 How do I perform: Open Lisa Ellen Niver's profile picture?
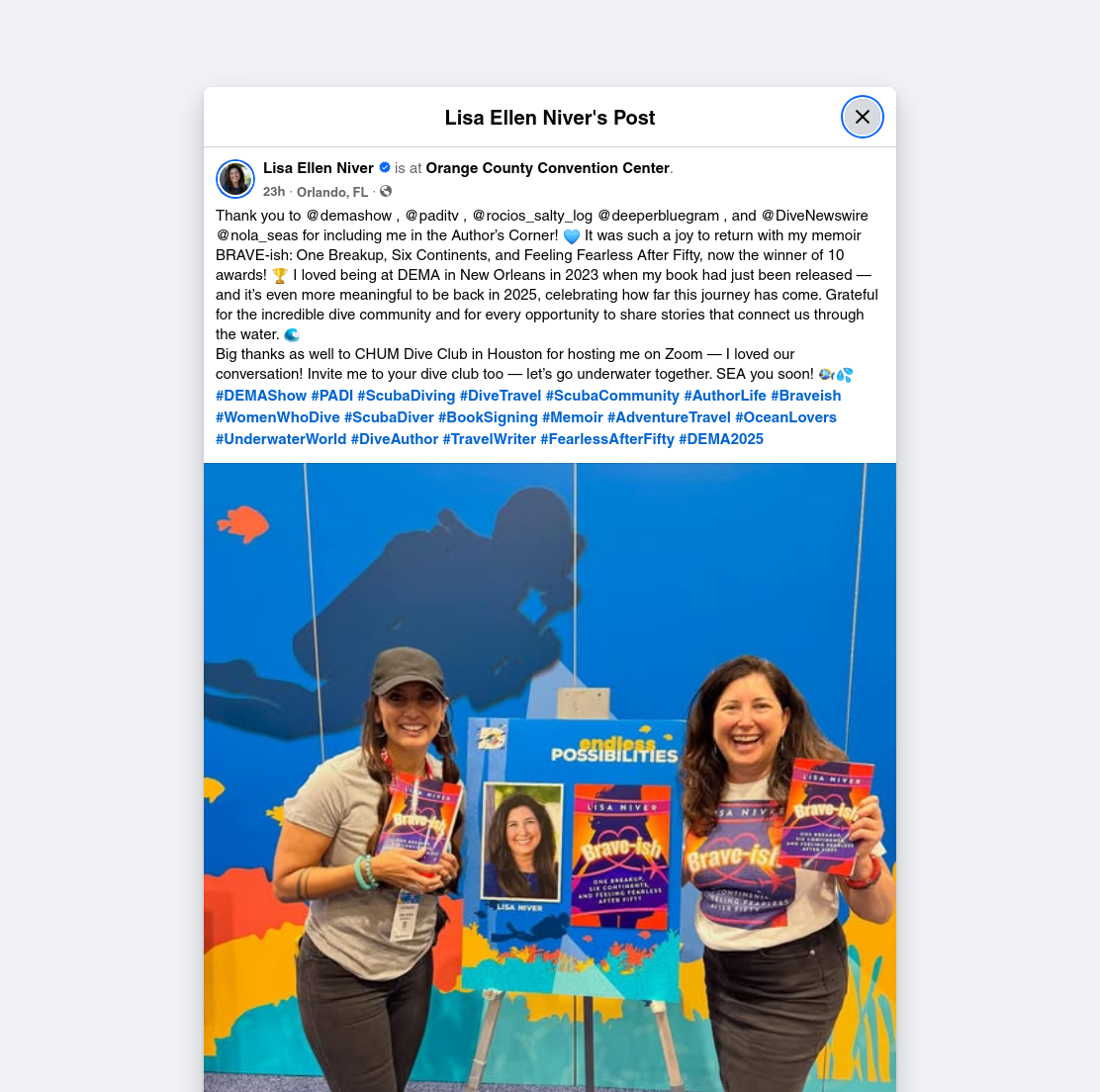(x=235, y=179)
